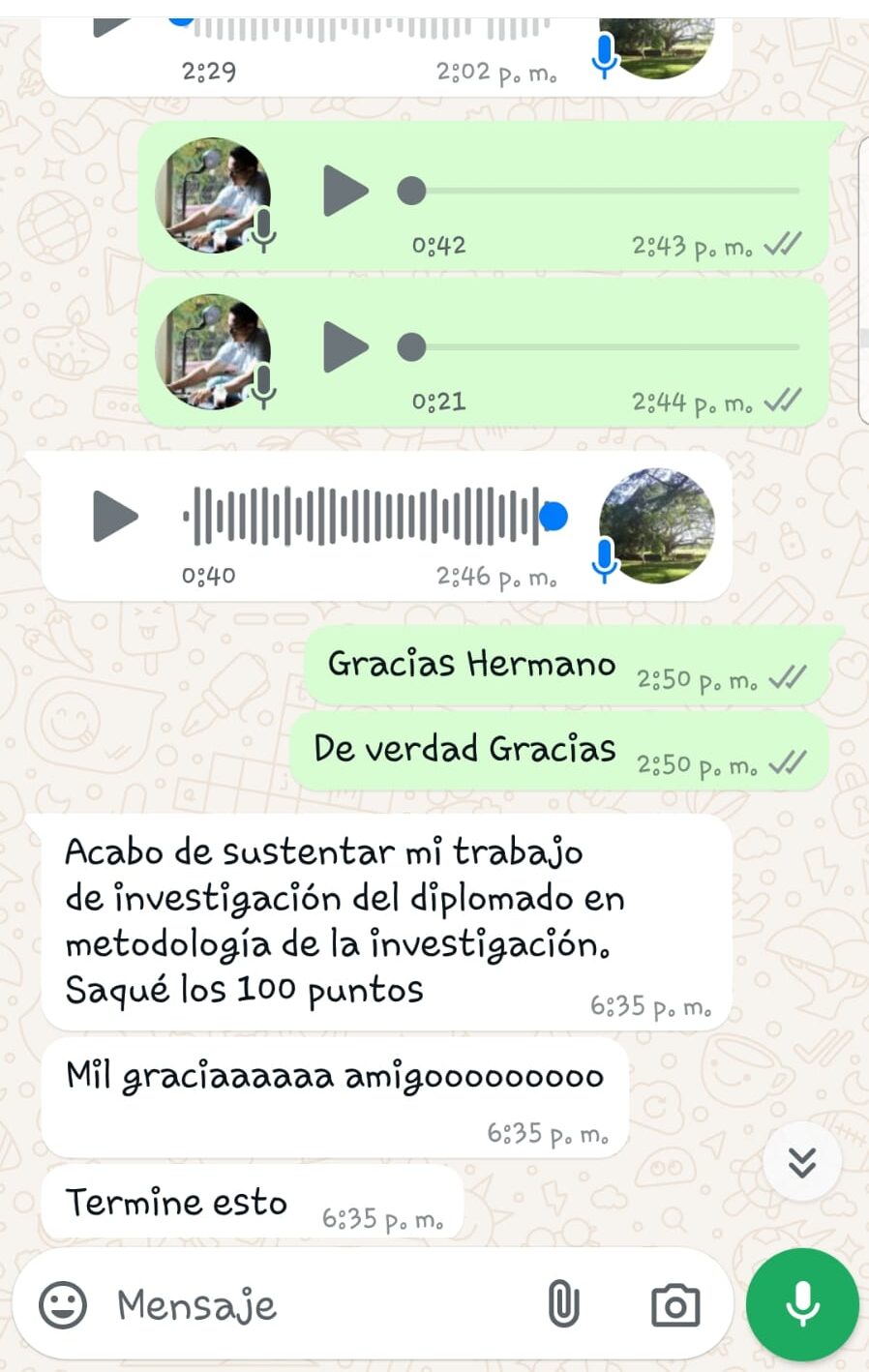Play the 0:42 voice message
Screen dimensions: 869x1372
(345, 191)
